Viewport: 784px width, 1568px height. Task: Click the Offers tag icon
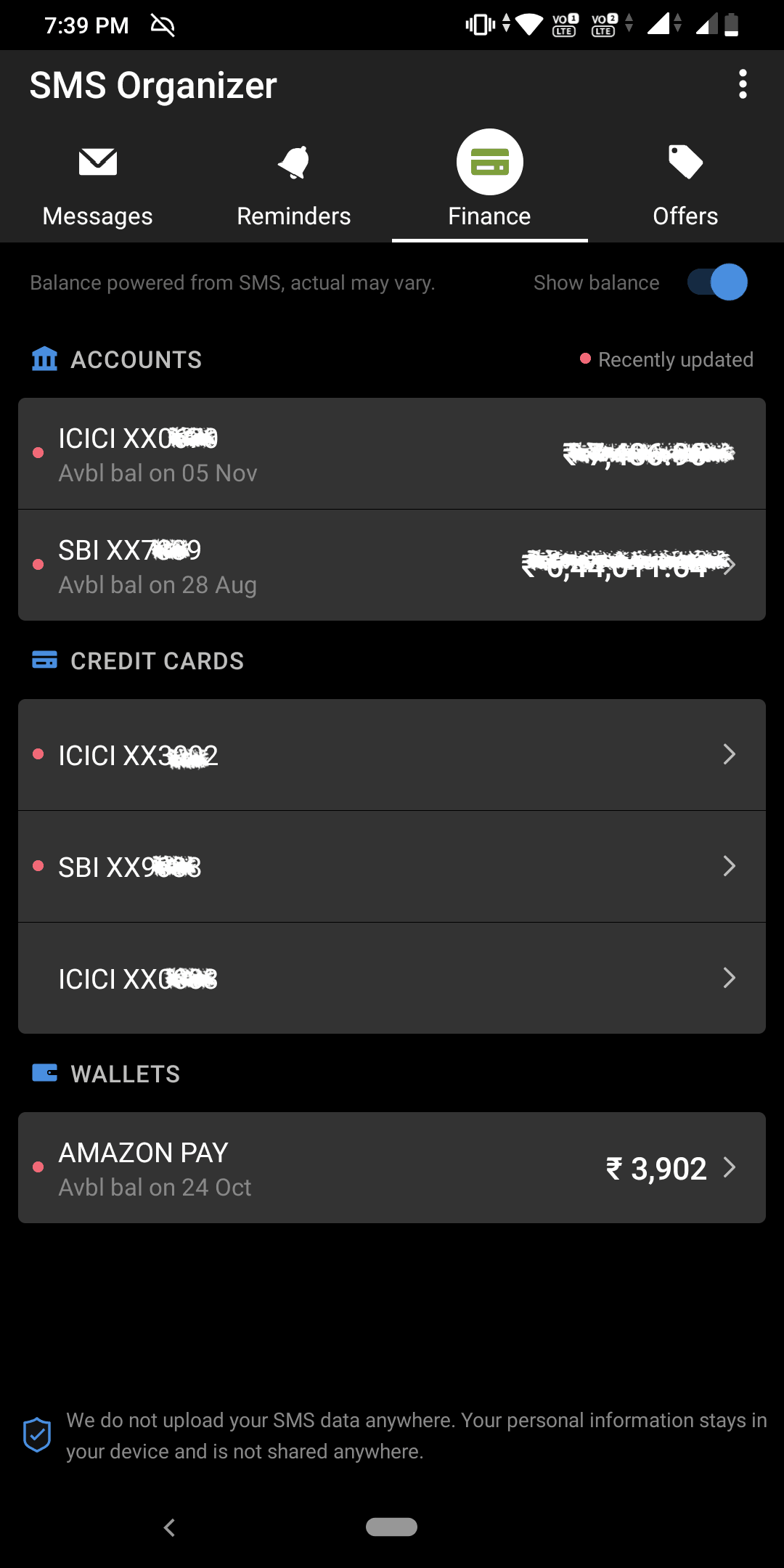pos(685,161)
